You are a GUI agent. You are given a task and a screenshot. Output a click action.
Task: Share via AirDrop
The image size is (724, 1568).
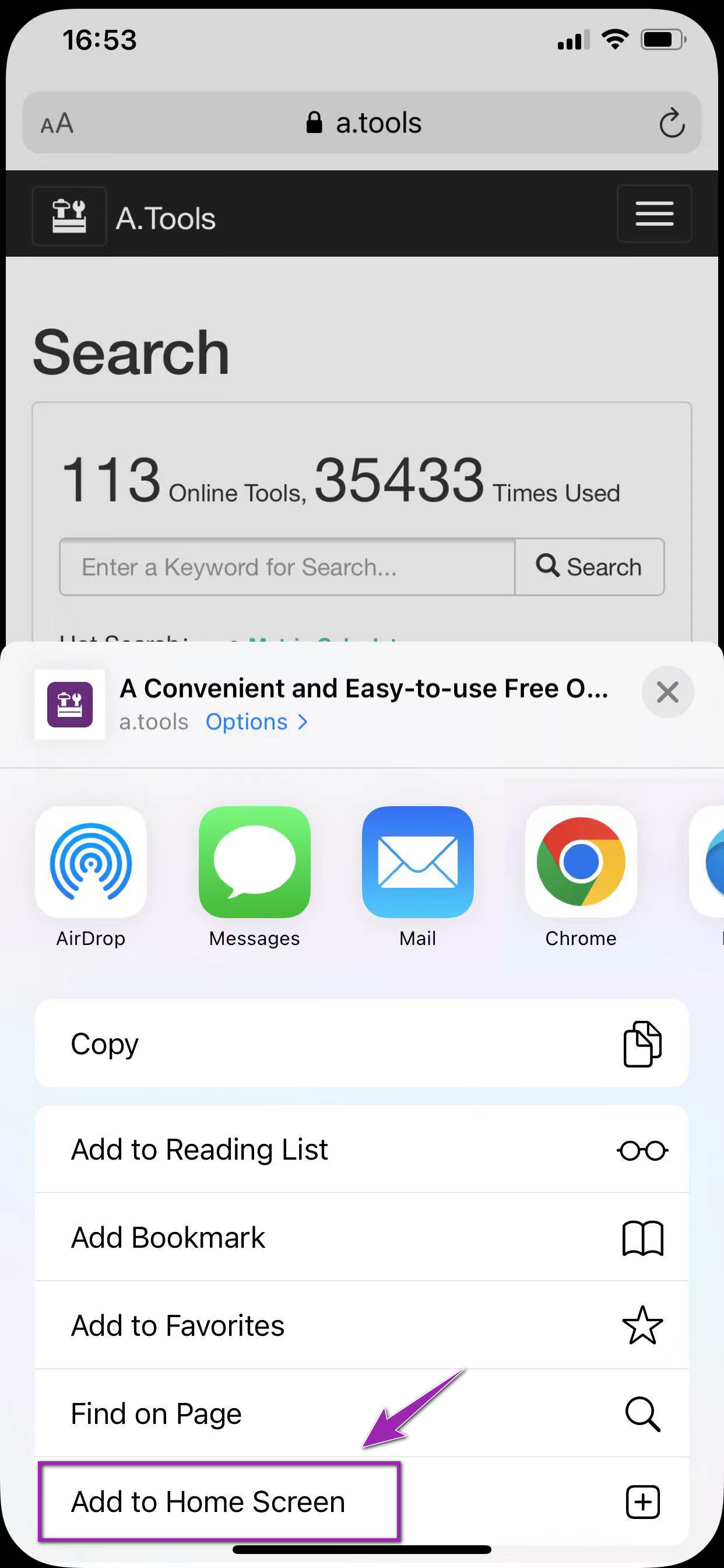[91, 877]
